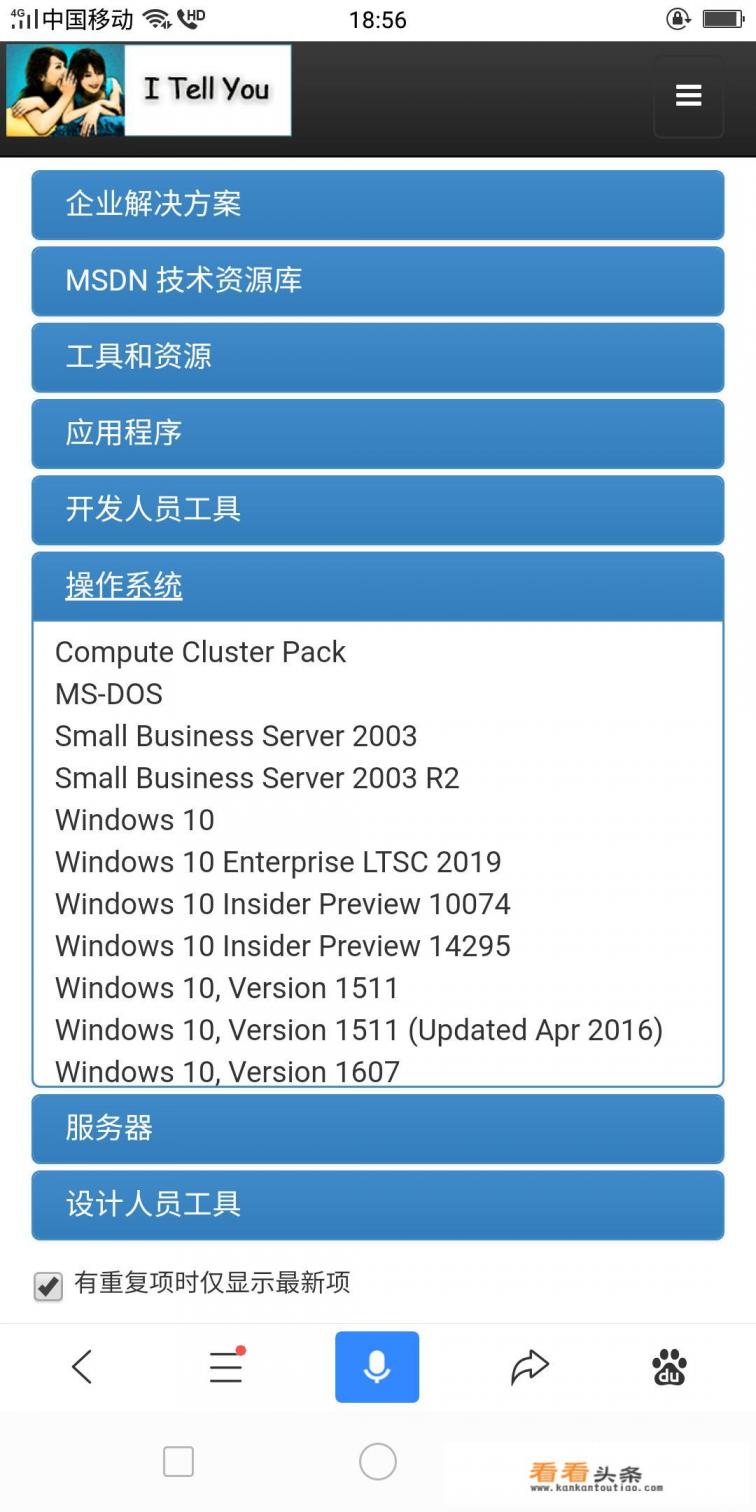Tap the square recent-apps navigation button

point(178,1461)
